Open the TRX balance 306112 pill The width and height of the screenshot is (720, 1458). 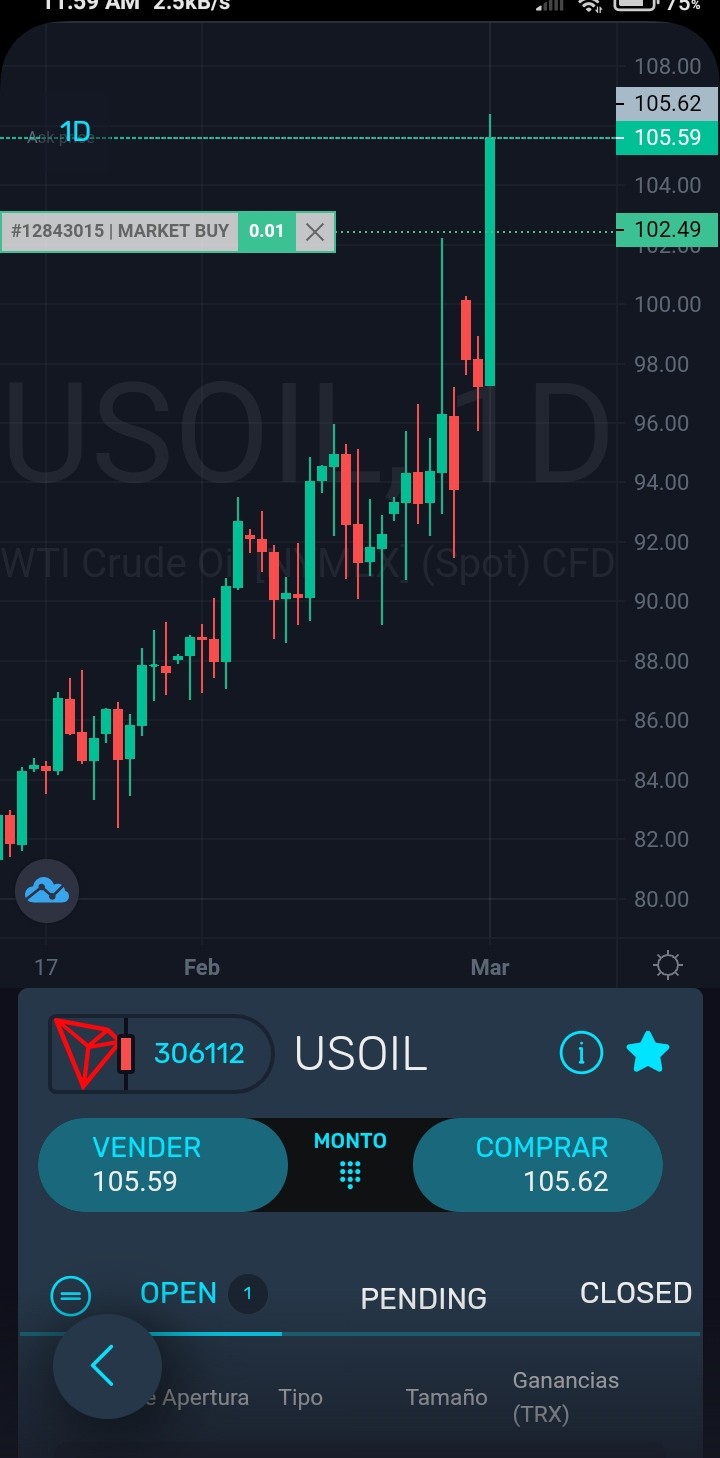point(161,1053)
